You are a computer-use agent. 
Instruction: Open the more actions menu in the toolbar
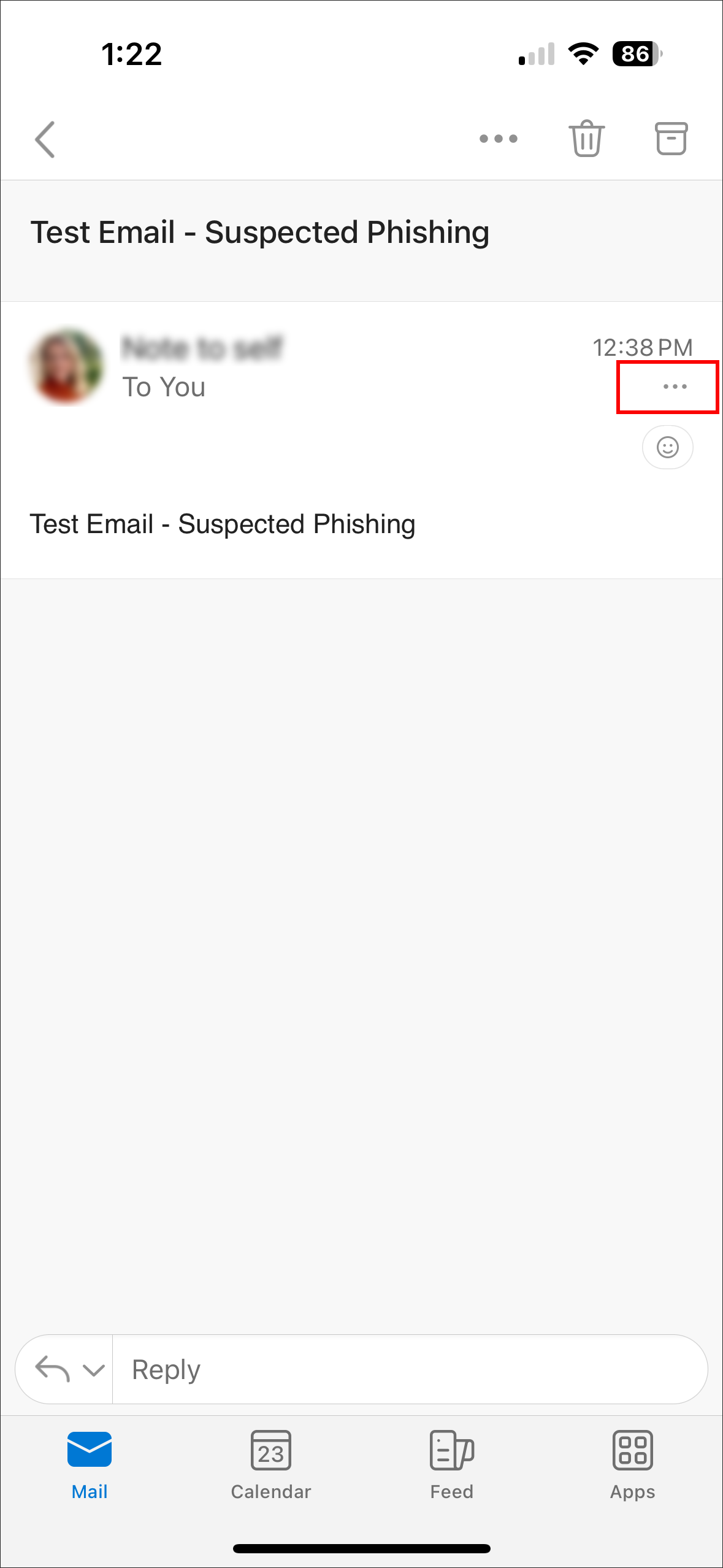pos(498,139)
